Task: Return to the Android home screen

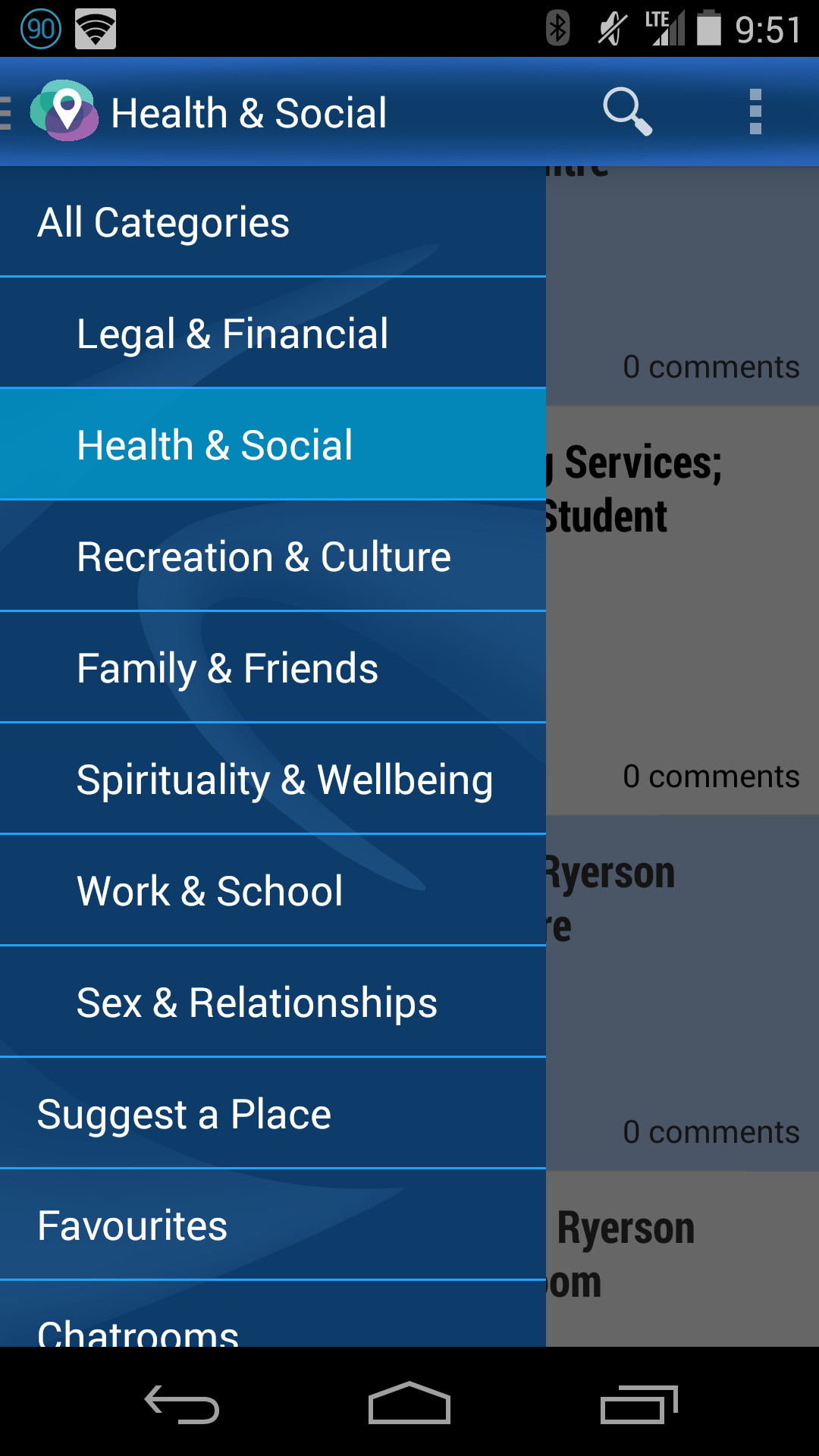Action: click(x=409, y=1405)
